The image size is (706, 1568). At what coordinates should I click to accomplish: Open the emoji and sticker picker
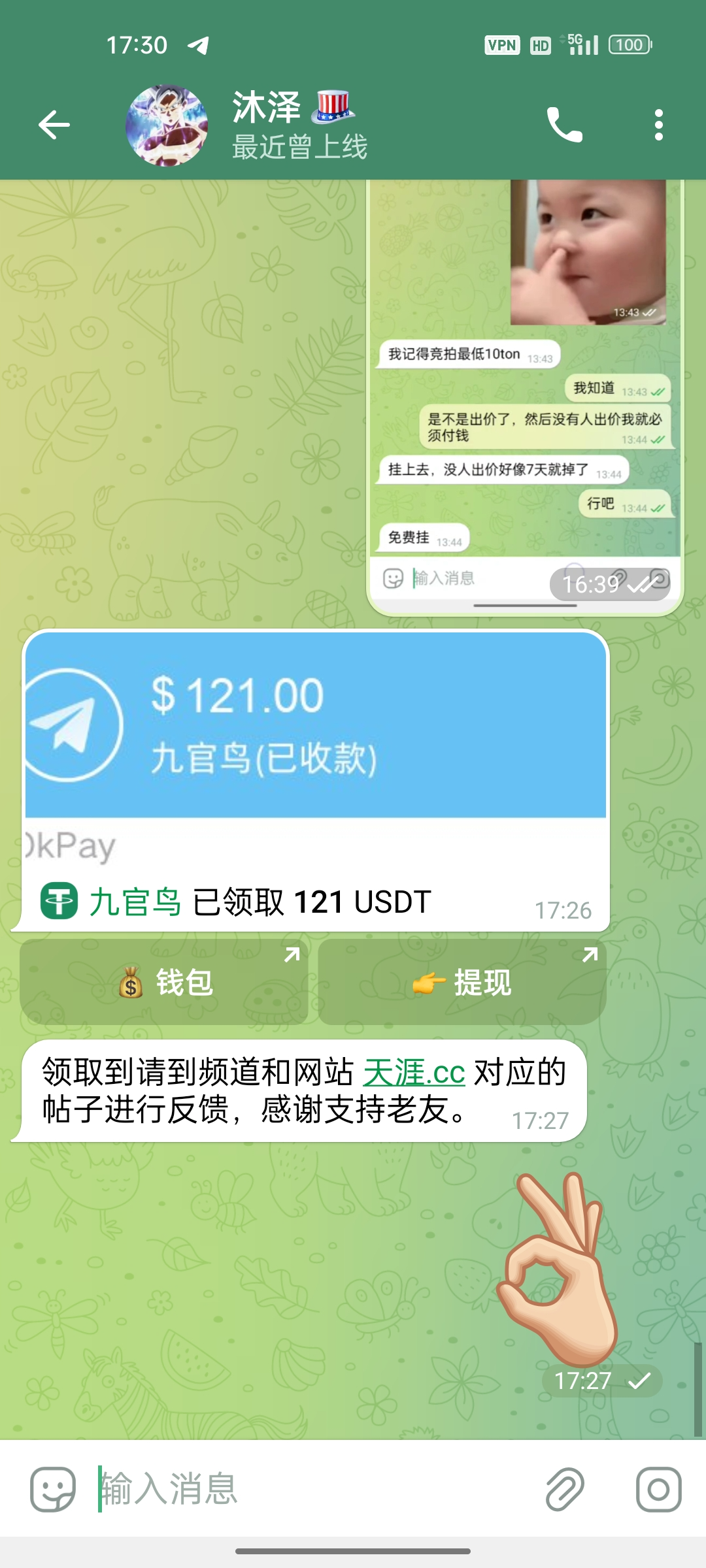53,1490
